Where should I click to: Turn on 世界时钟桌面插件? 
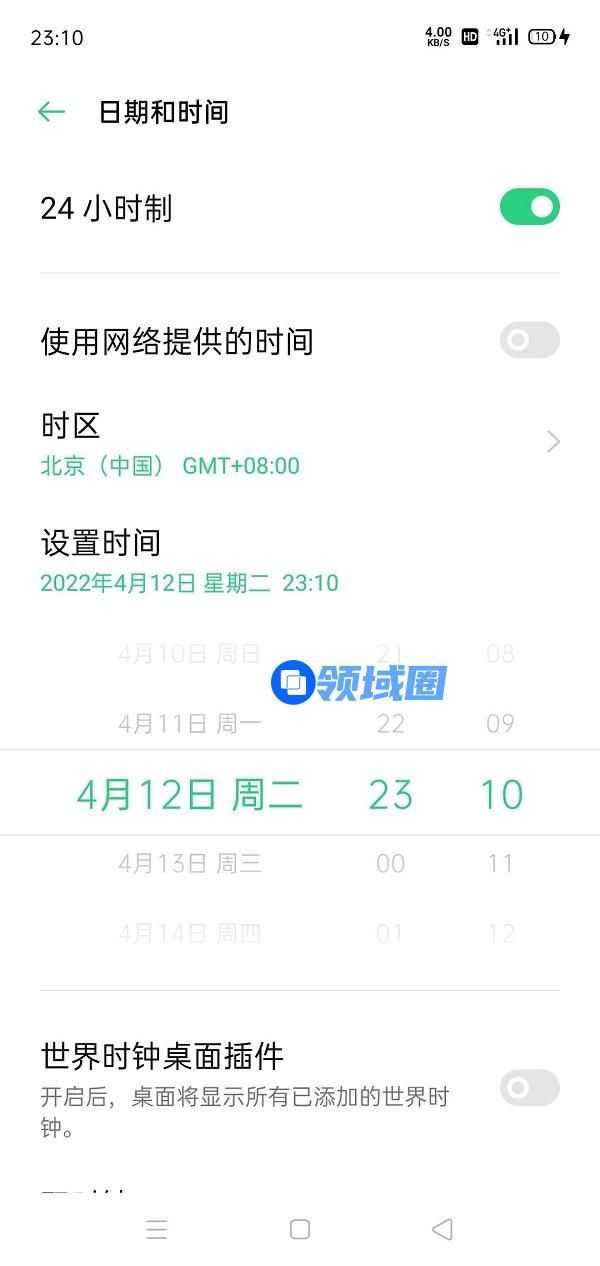click(529, 1087)
